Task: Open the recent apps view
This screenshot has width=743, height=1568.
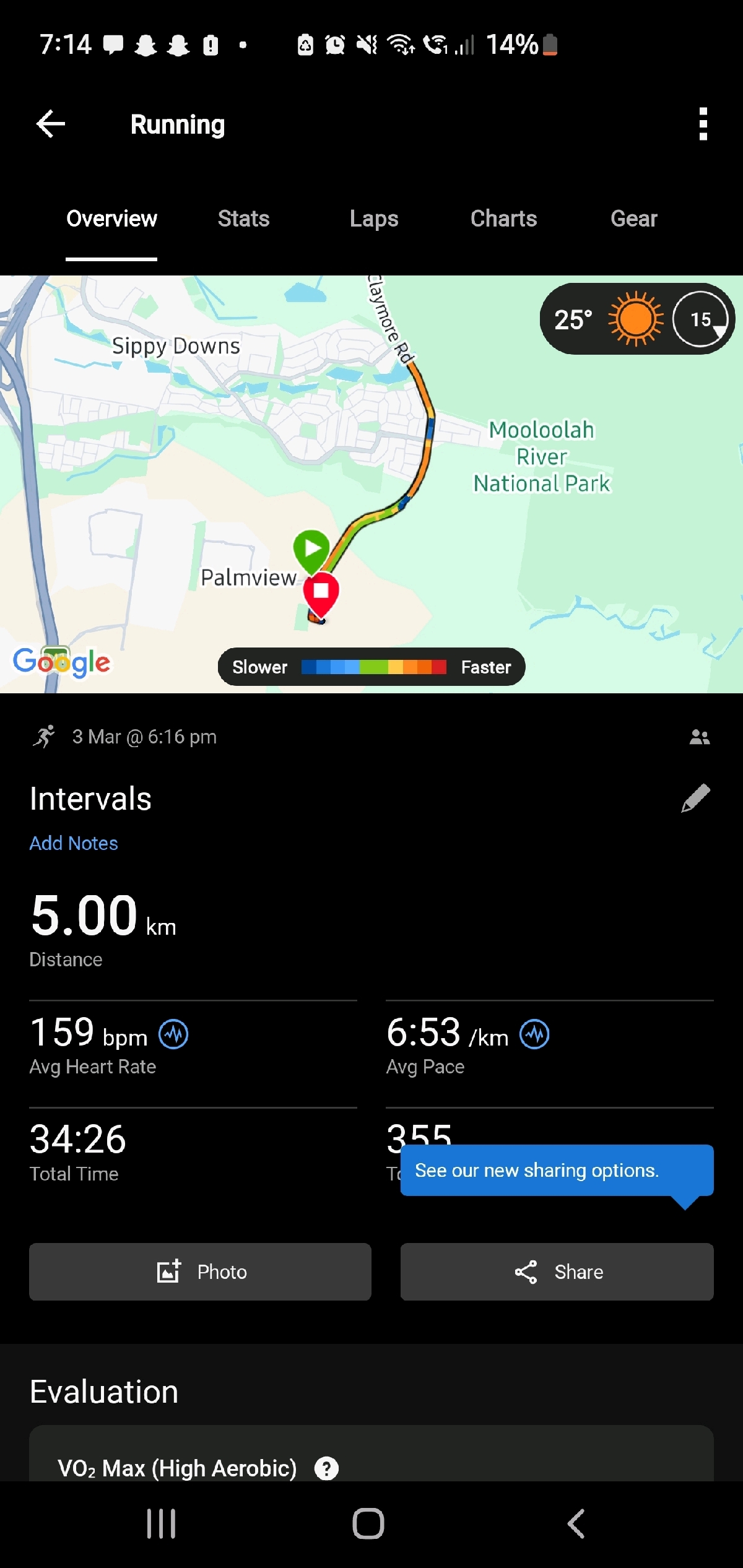Action: (161, 1523)
